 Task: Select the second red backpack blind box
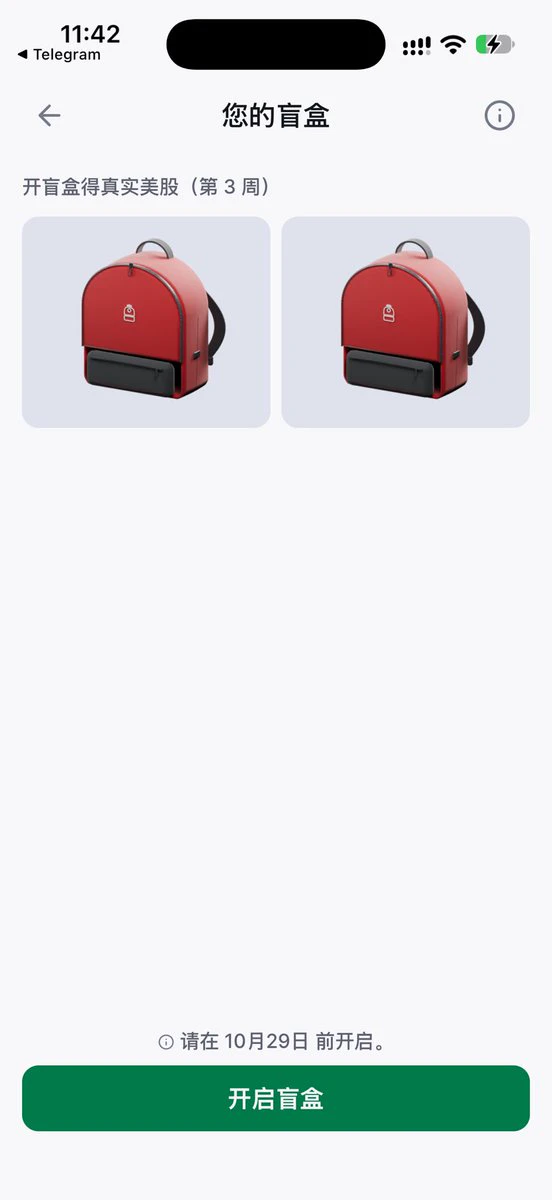[x=405, y=322]
